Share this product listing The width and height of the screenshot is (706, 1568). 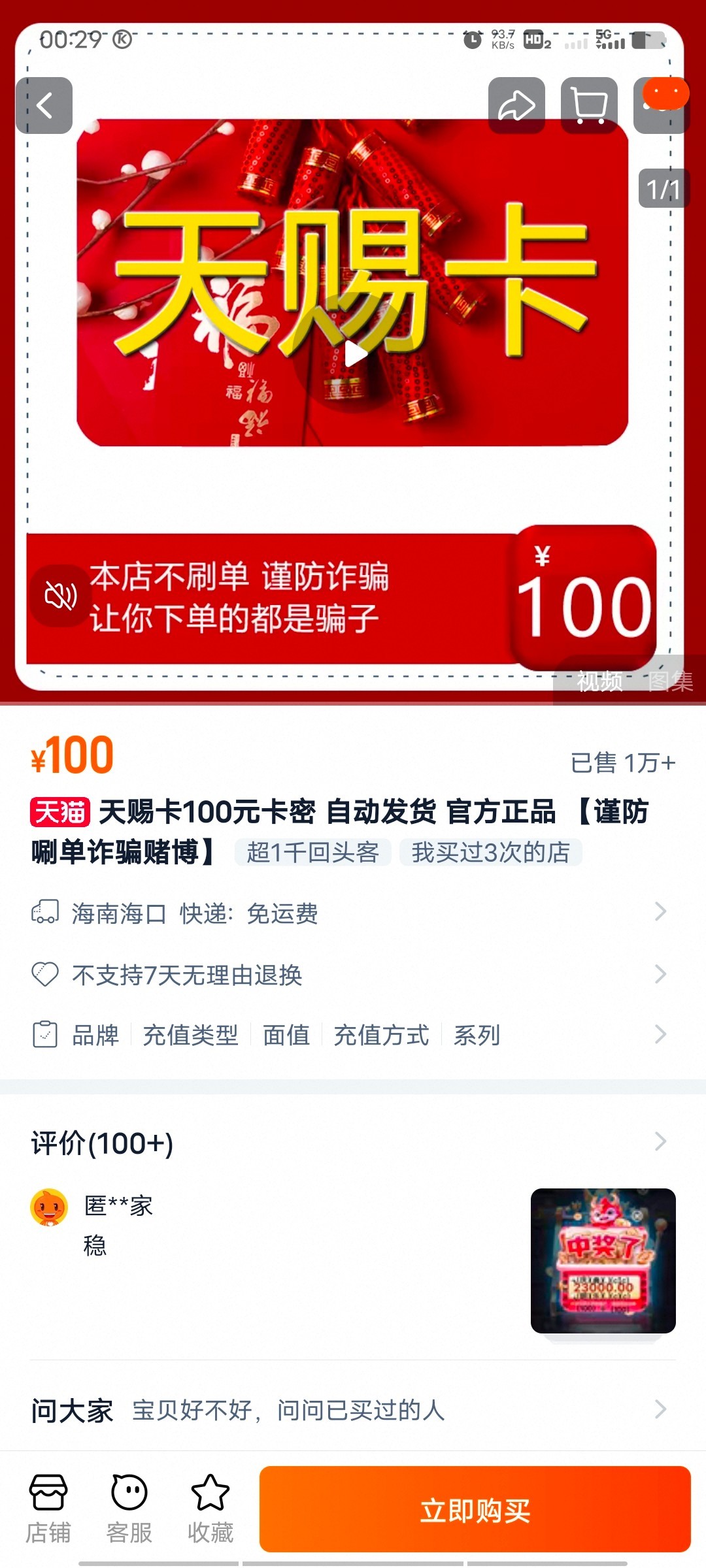(x=516, y=105)
